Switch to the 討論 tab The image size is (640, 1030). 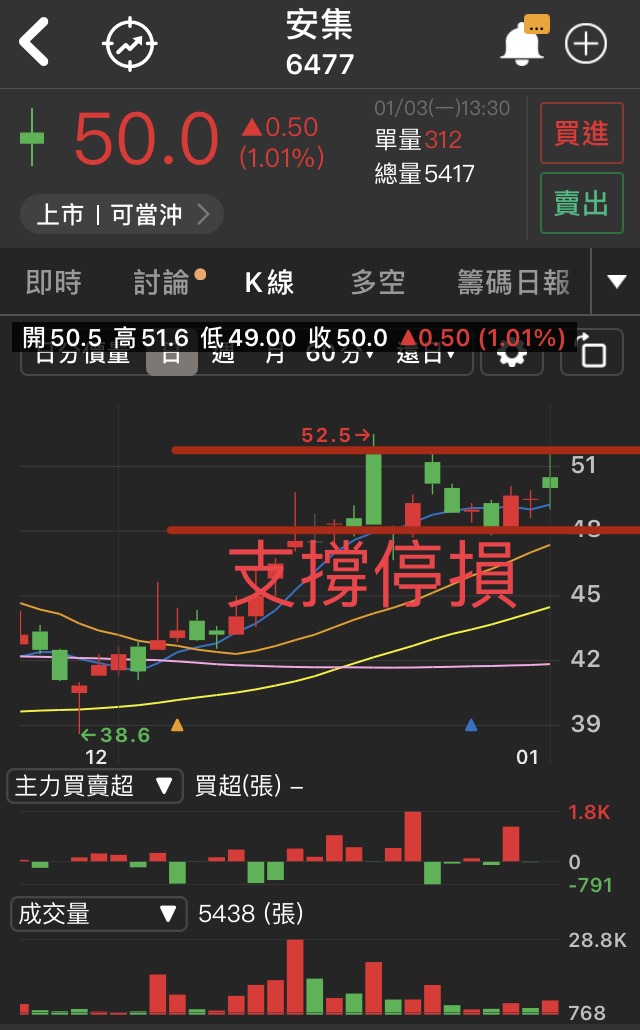pos(163,283)
